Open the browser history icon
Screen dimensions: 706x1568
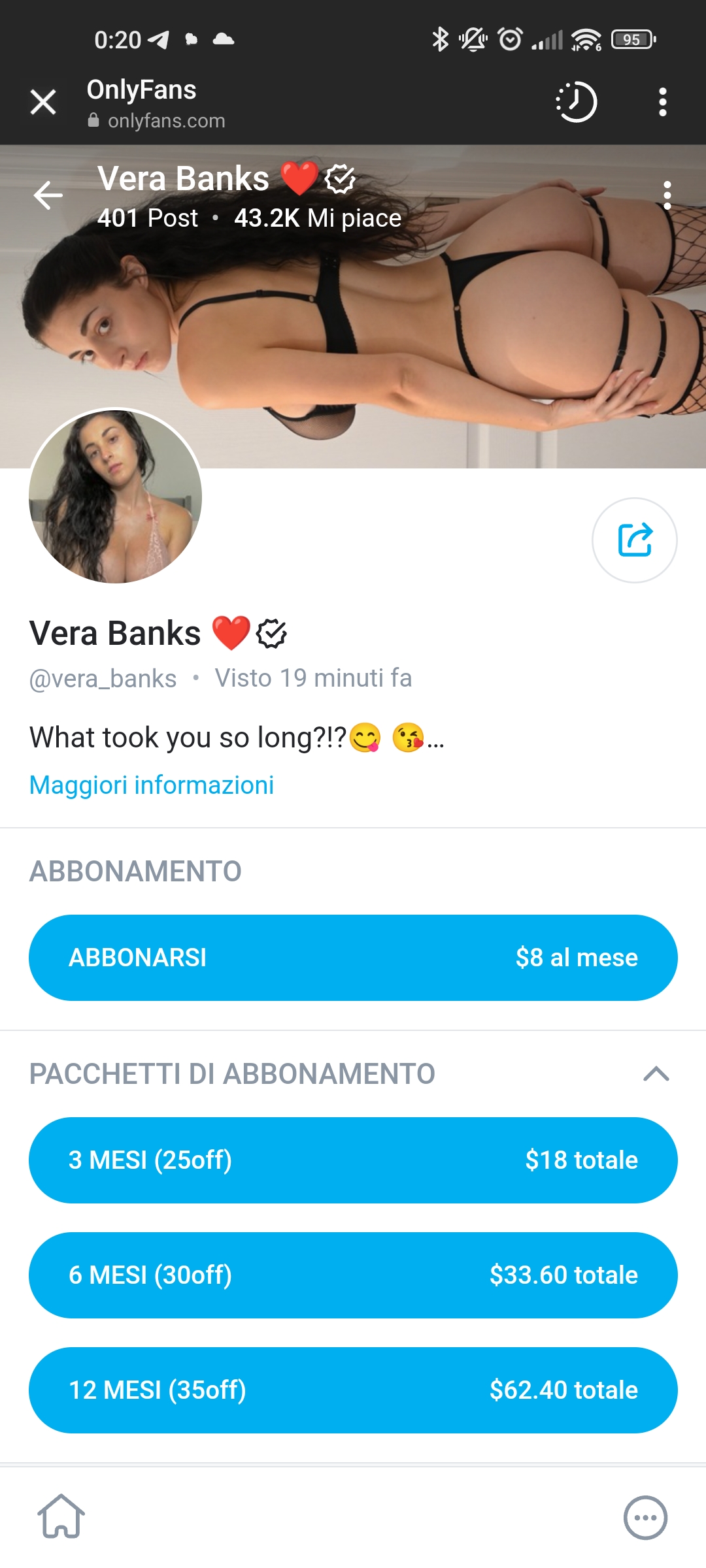[x=577, y=102]
